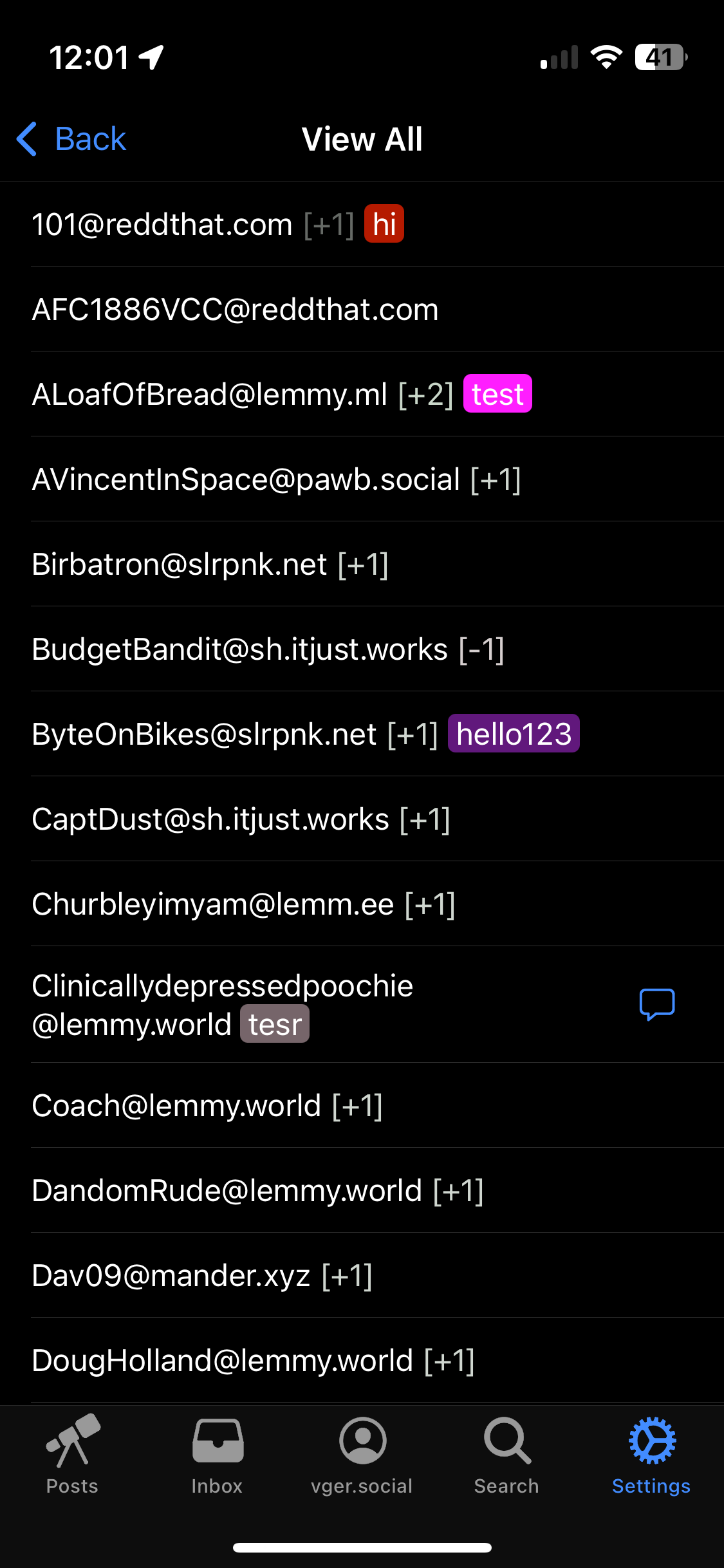Go back using the Back button
Viewport: 724px width, 1568px height.
pyautogui.click(x=71, y=139)
